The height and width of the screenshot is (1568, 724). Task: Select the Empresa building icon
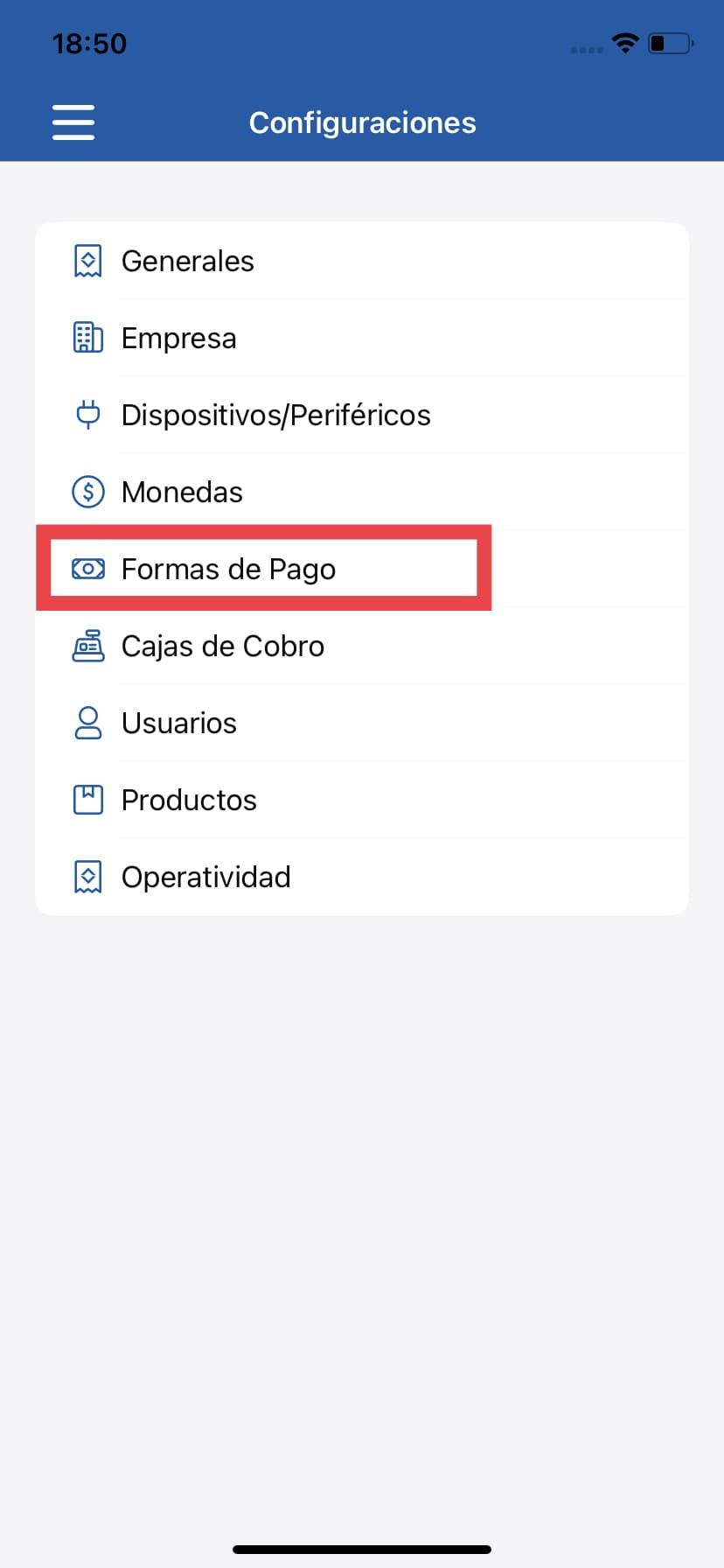click(87, 337)
